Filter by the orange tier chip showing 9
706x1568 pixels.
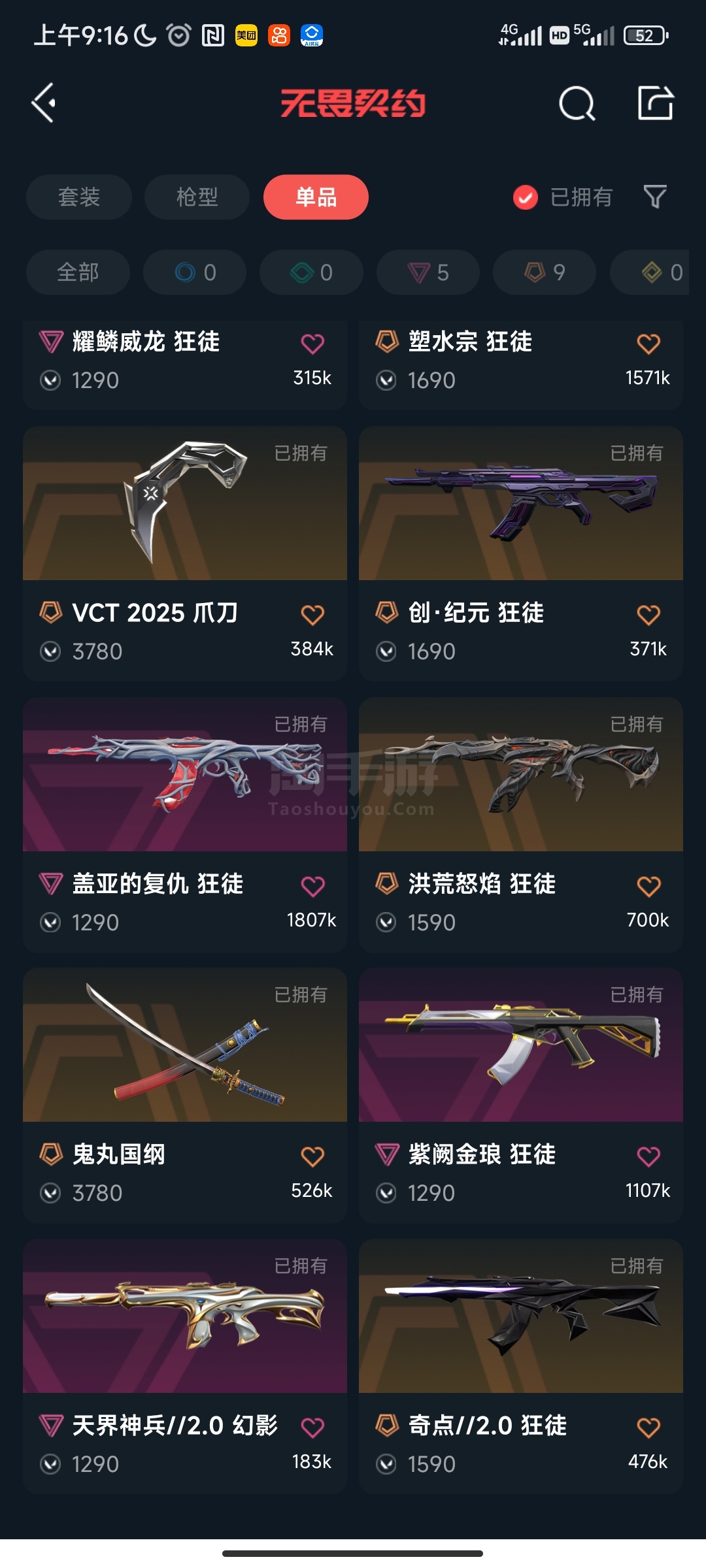pos(545,272)
